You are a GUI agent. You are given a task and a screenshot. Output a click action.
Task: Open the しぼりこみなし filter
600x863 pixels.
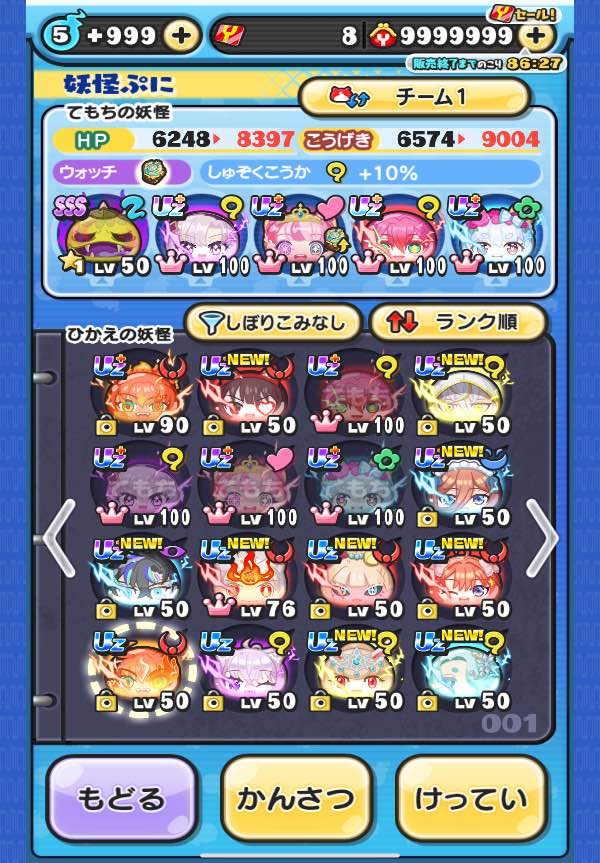(272, 322)
